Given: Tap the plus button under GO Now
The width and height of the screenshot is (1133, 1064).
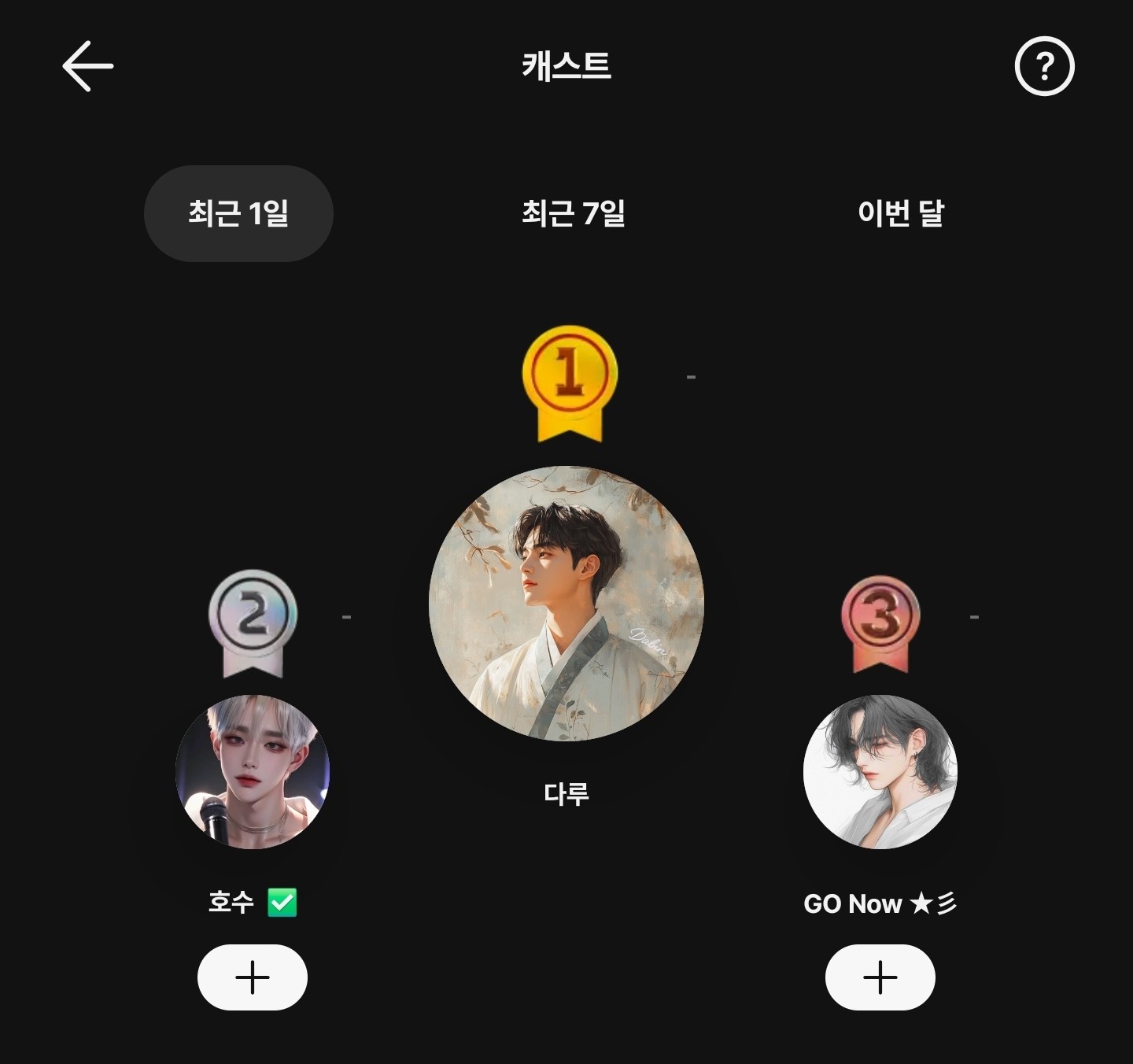Looking at the screenshot, I should coord(880,977).
